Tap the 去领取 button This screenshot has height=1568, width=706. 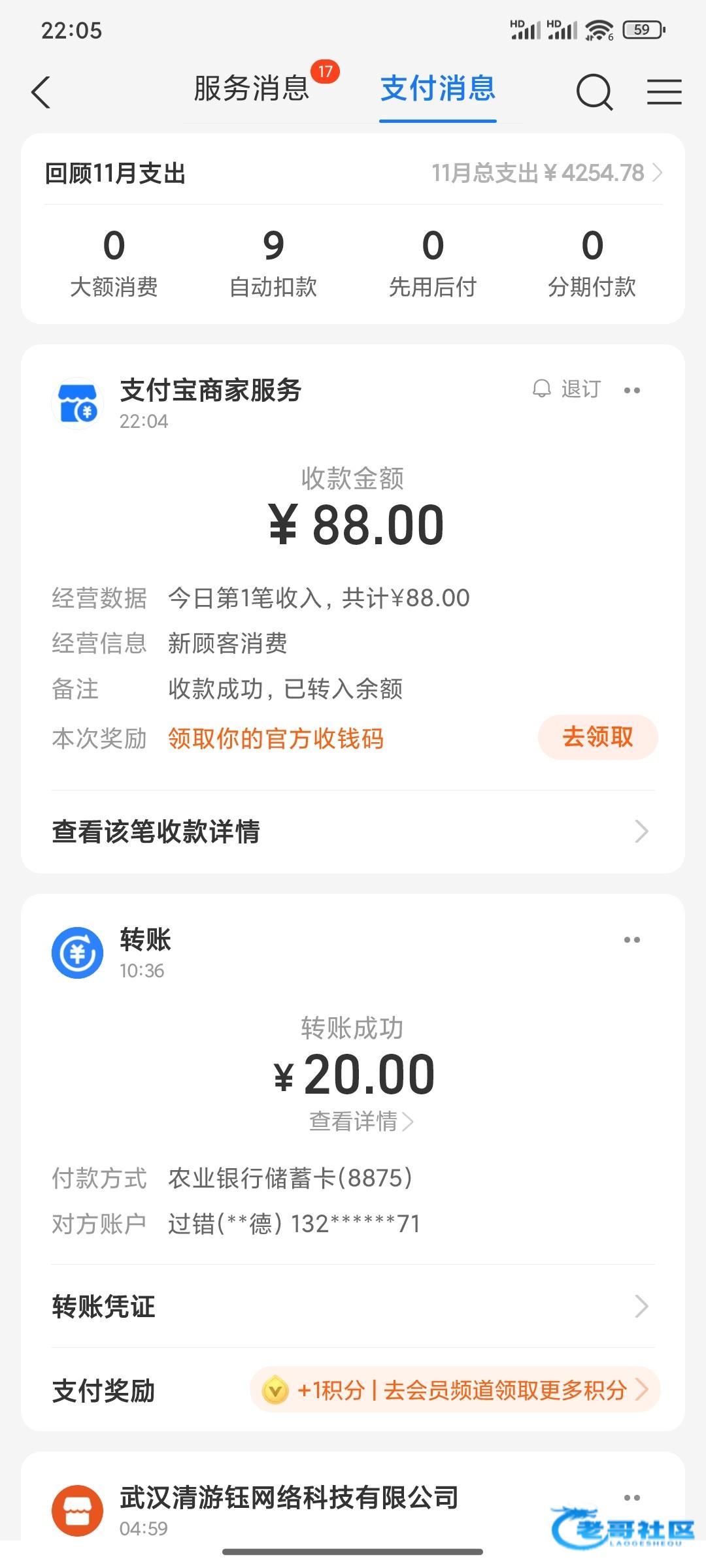597,737
